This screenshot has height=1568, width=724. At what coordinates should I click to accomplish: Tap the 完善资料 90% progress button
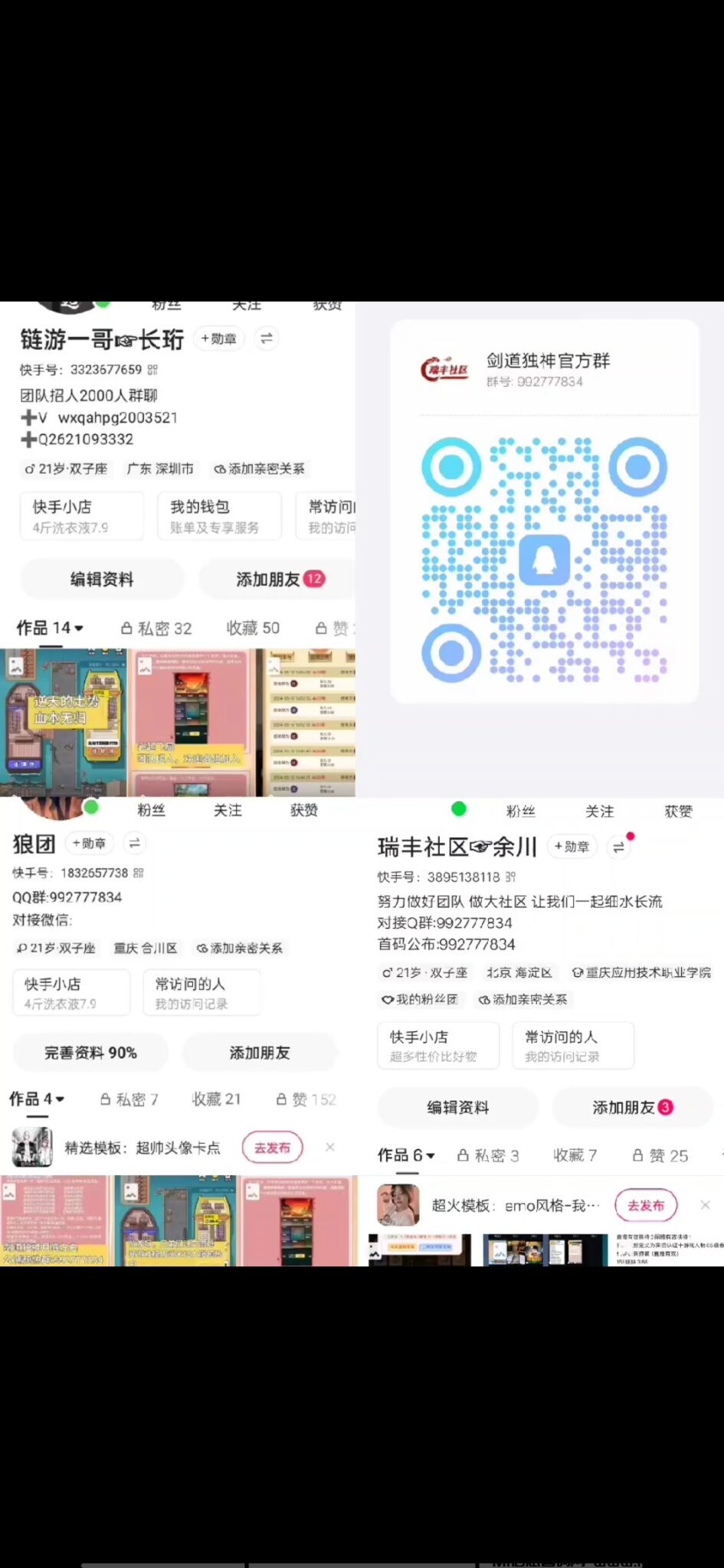(x=90, y=1052)
